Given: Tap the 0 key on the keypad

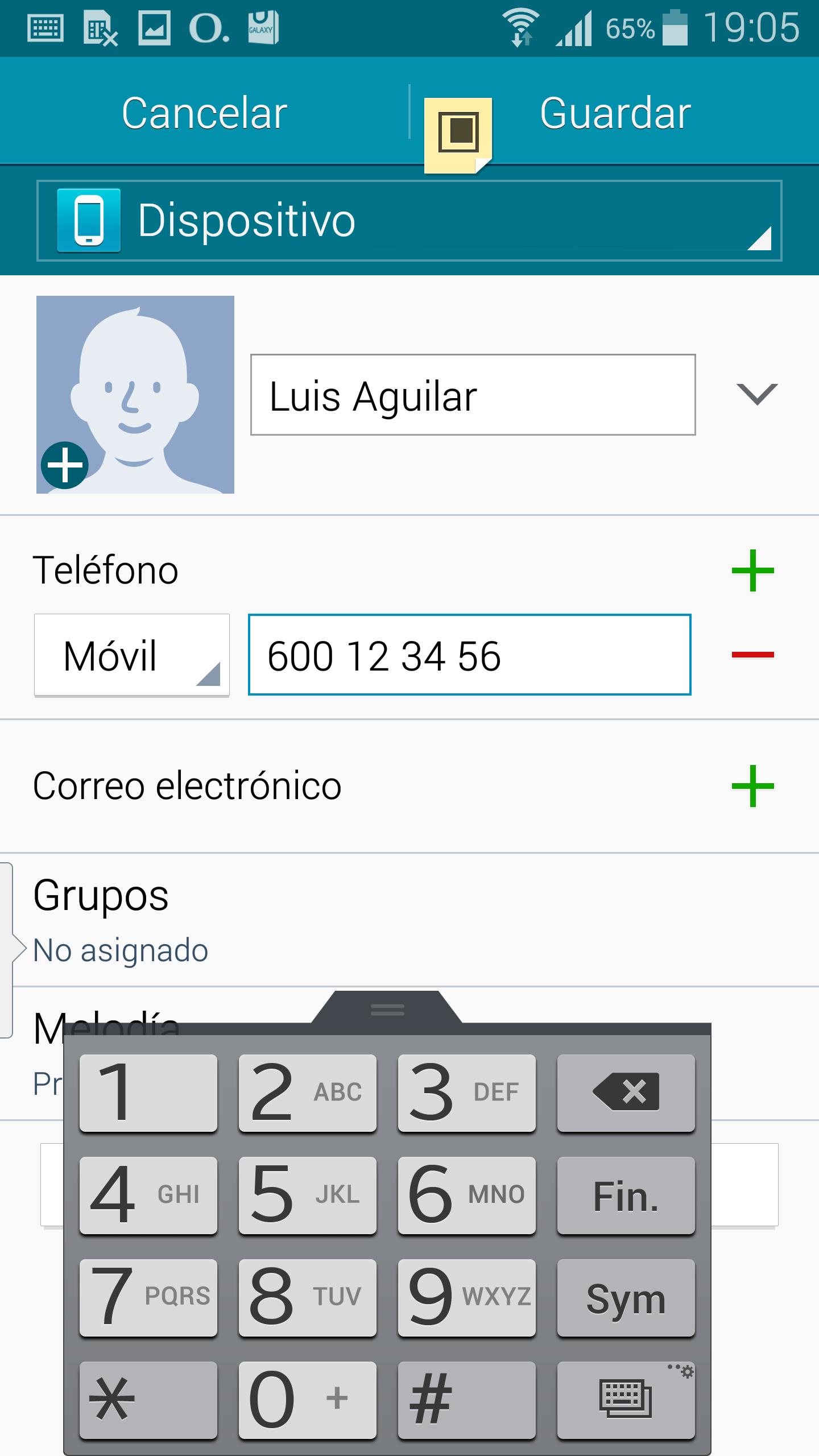Looking at the screenshot, I should [307, 1399].
